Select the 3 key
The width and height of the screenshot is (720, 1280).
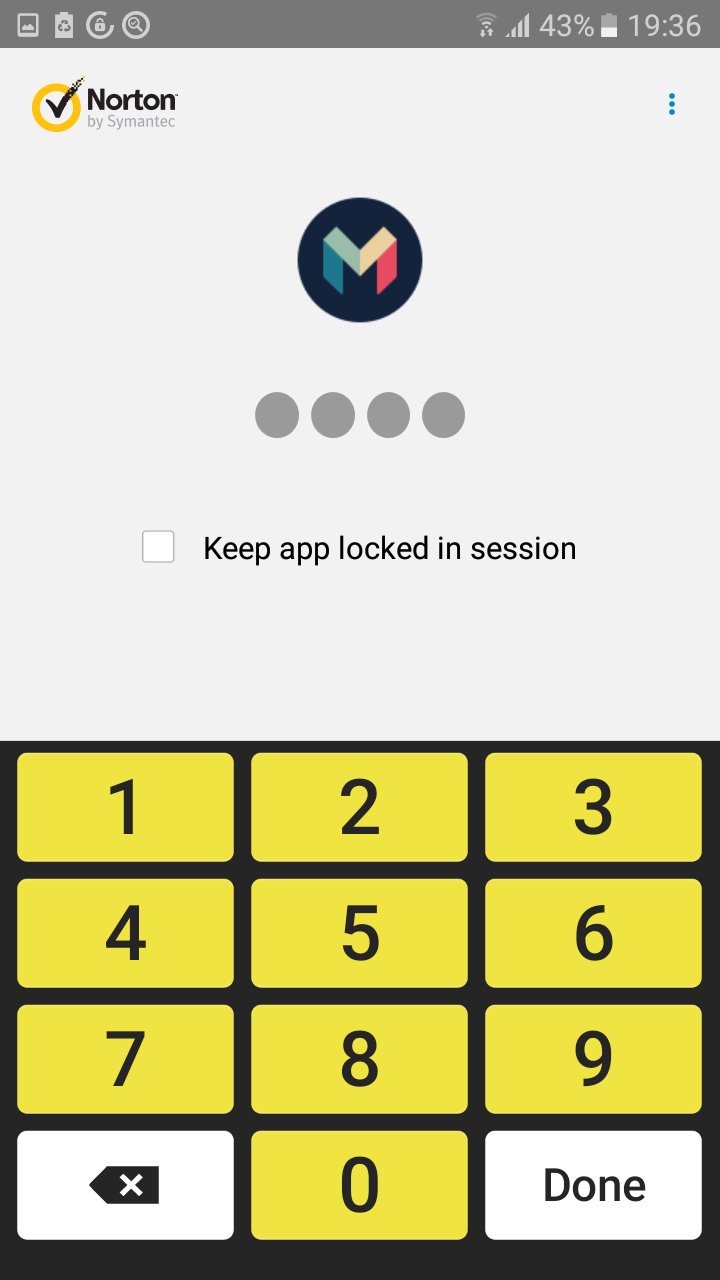click(593, 807)
